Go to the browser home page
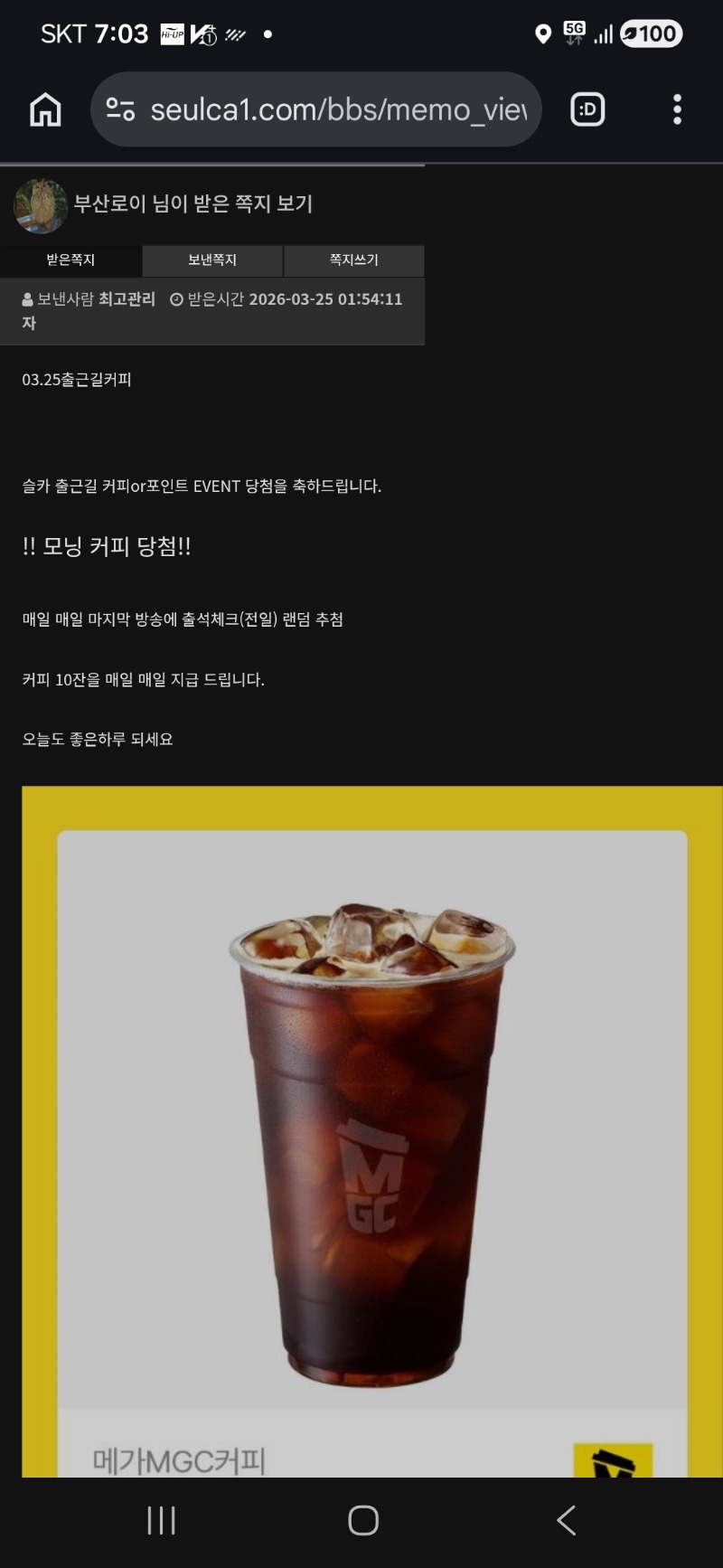Screen dimensions: 723x1568 coord(45,110)
